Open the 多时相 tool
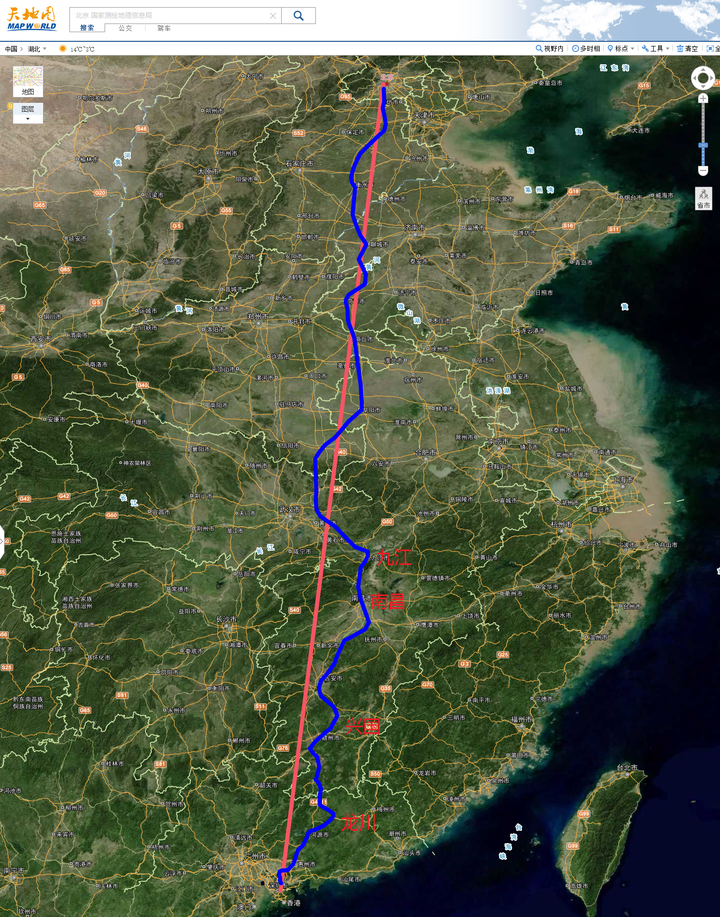 tap(586, 48)
